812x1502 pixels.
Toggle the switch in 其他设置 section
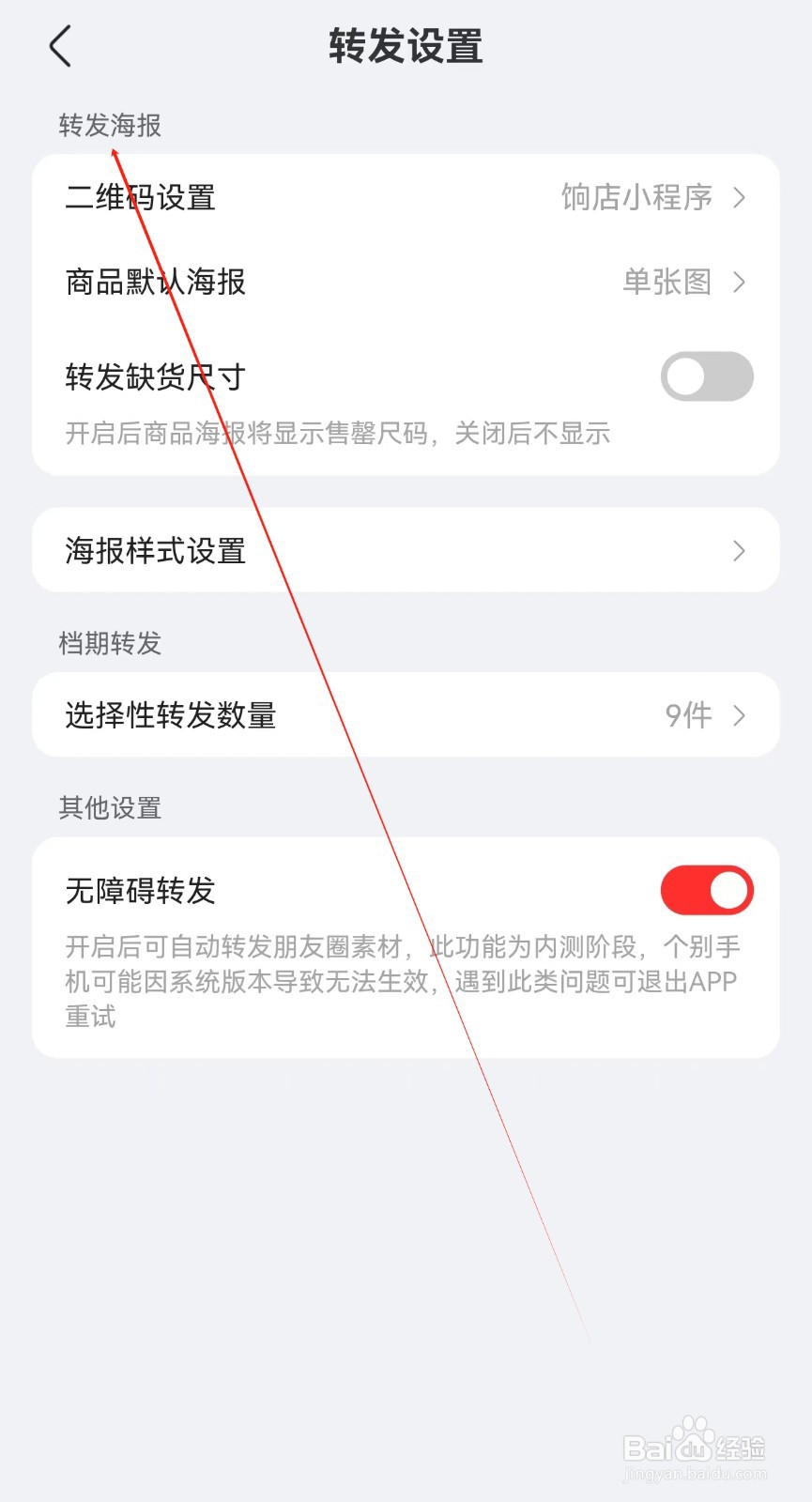(x=707, y=889)
